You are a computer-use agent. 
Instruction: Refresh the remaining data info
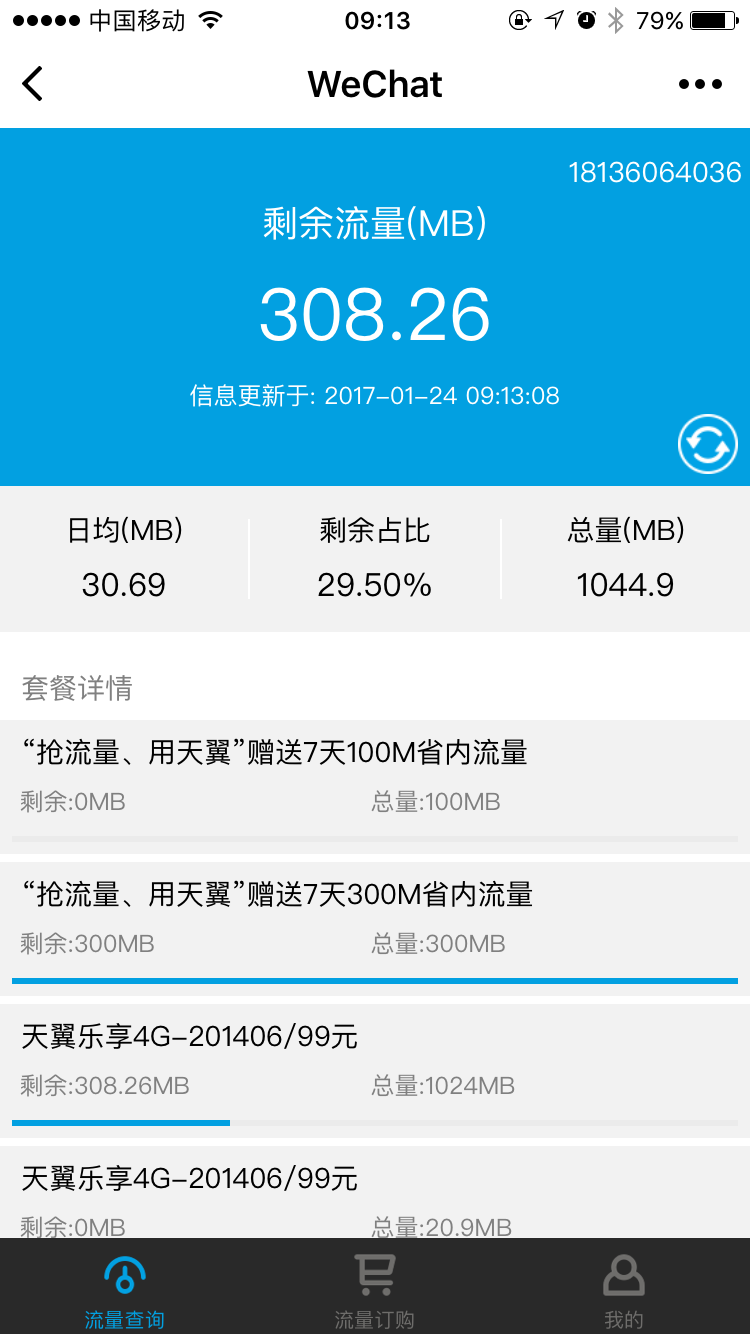708,445
